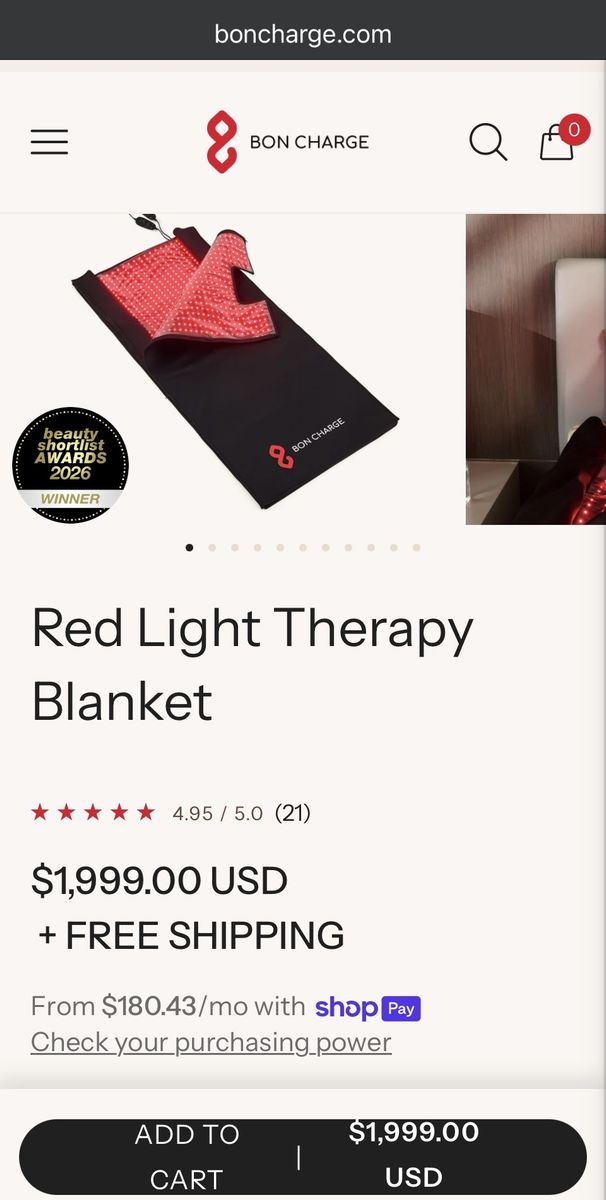Tap Check your purchasing power link
This screenshot has height=1200, width=606.
pos(211,1042)
